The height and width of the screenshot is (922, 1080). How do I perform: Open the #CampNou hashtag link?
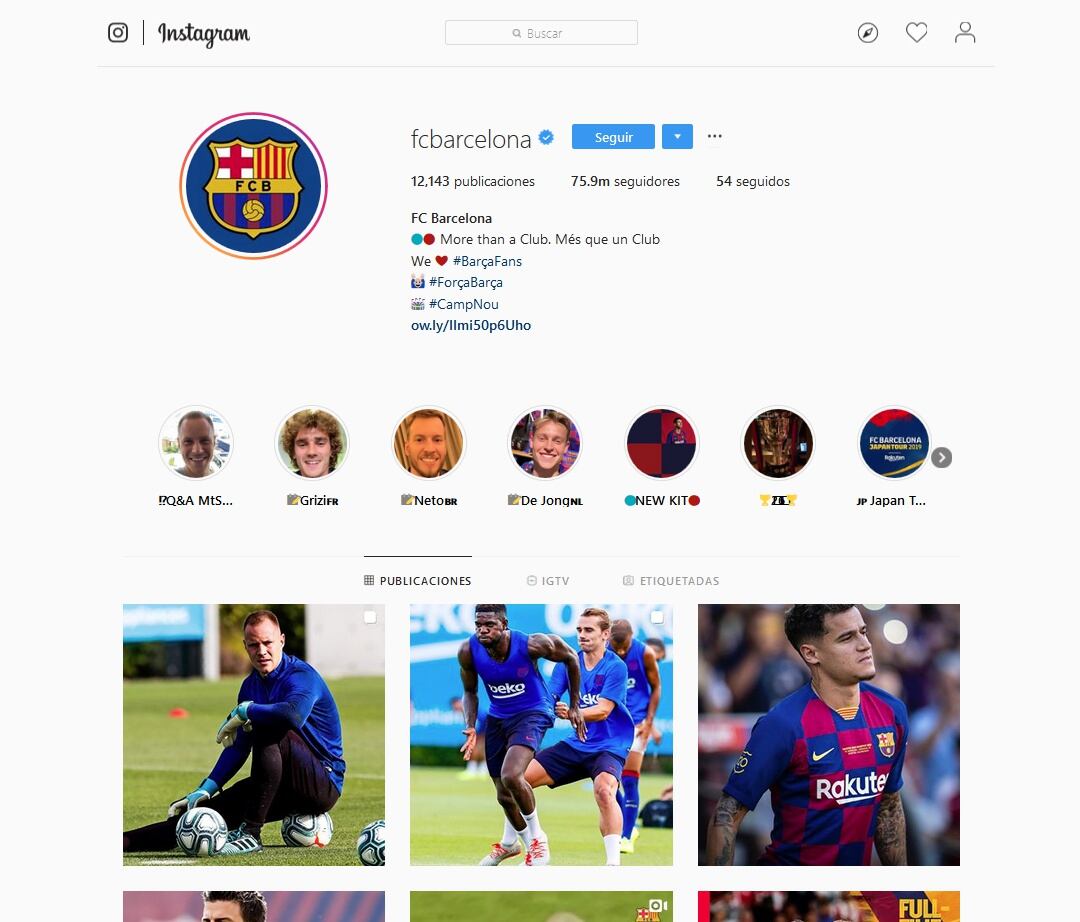[463, 304]
